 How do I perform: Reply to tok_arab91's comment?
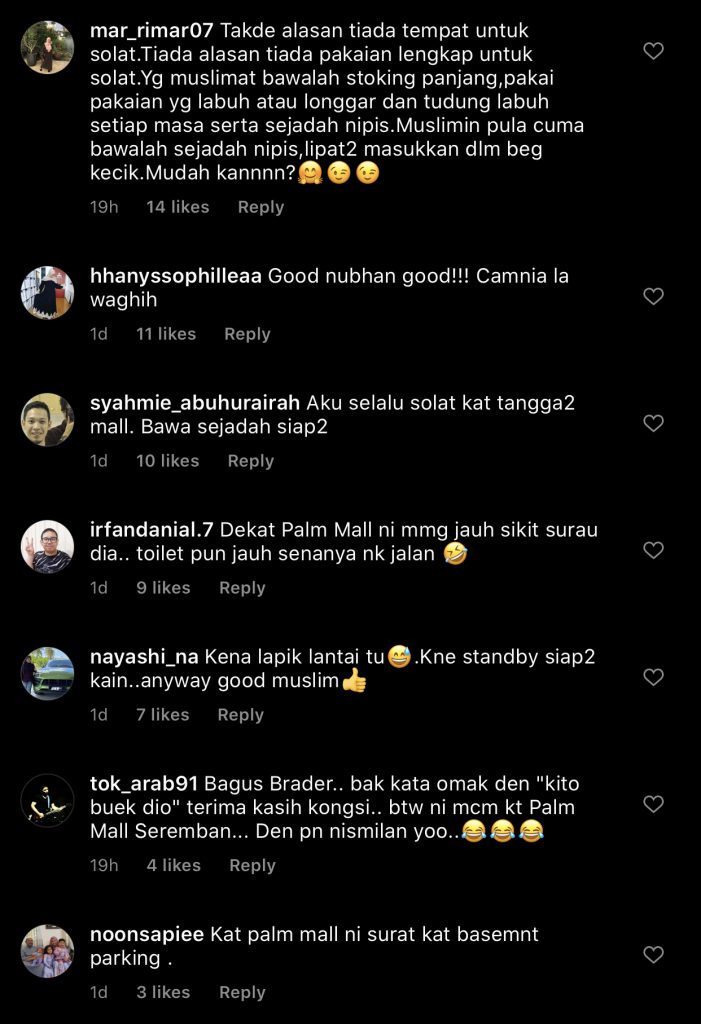(252, 865)
